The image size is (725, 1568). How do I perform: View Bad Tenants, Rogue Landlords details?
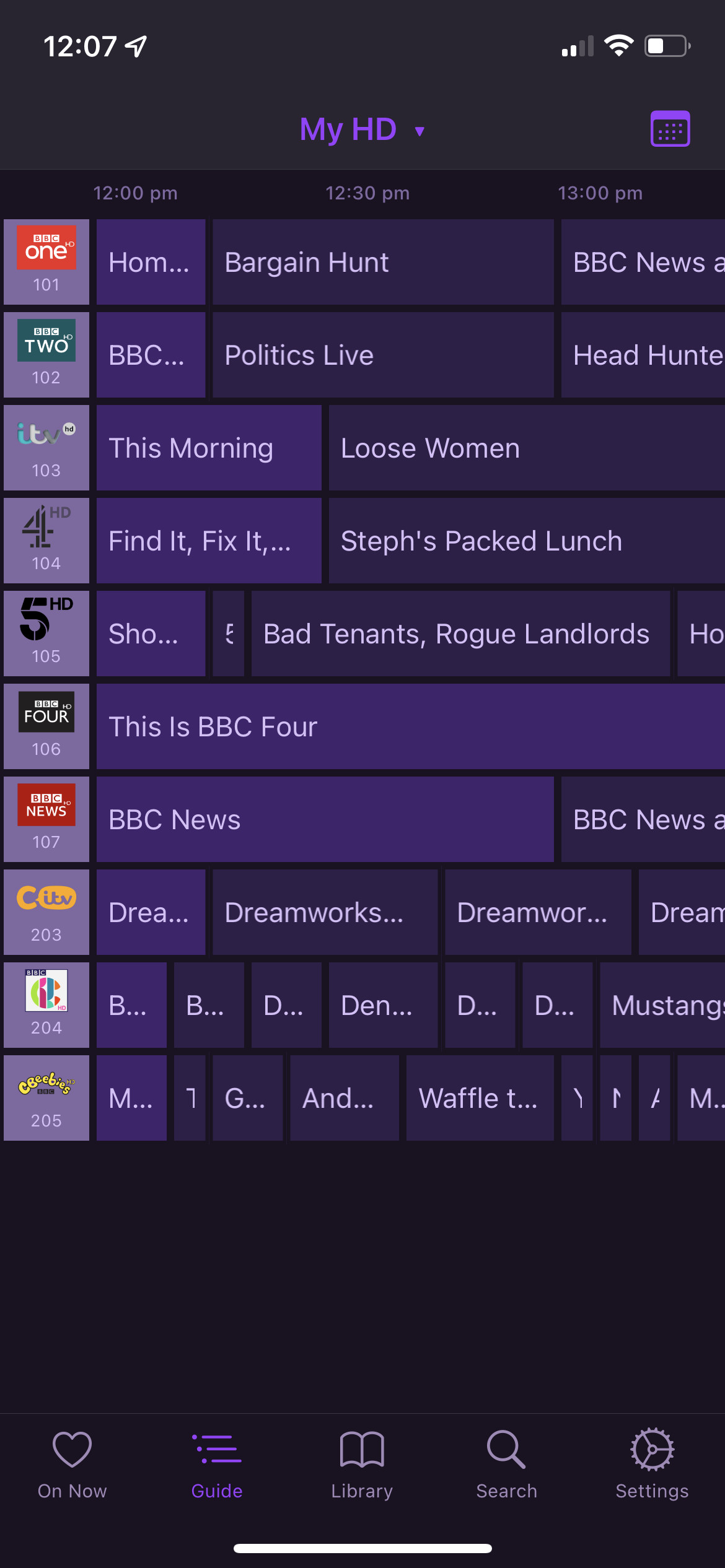(460, 634)
